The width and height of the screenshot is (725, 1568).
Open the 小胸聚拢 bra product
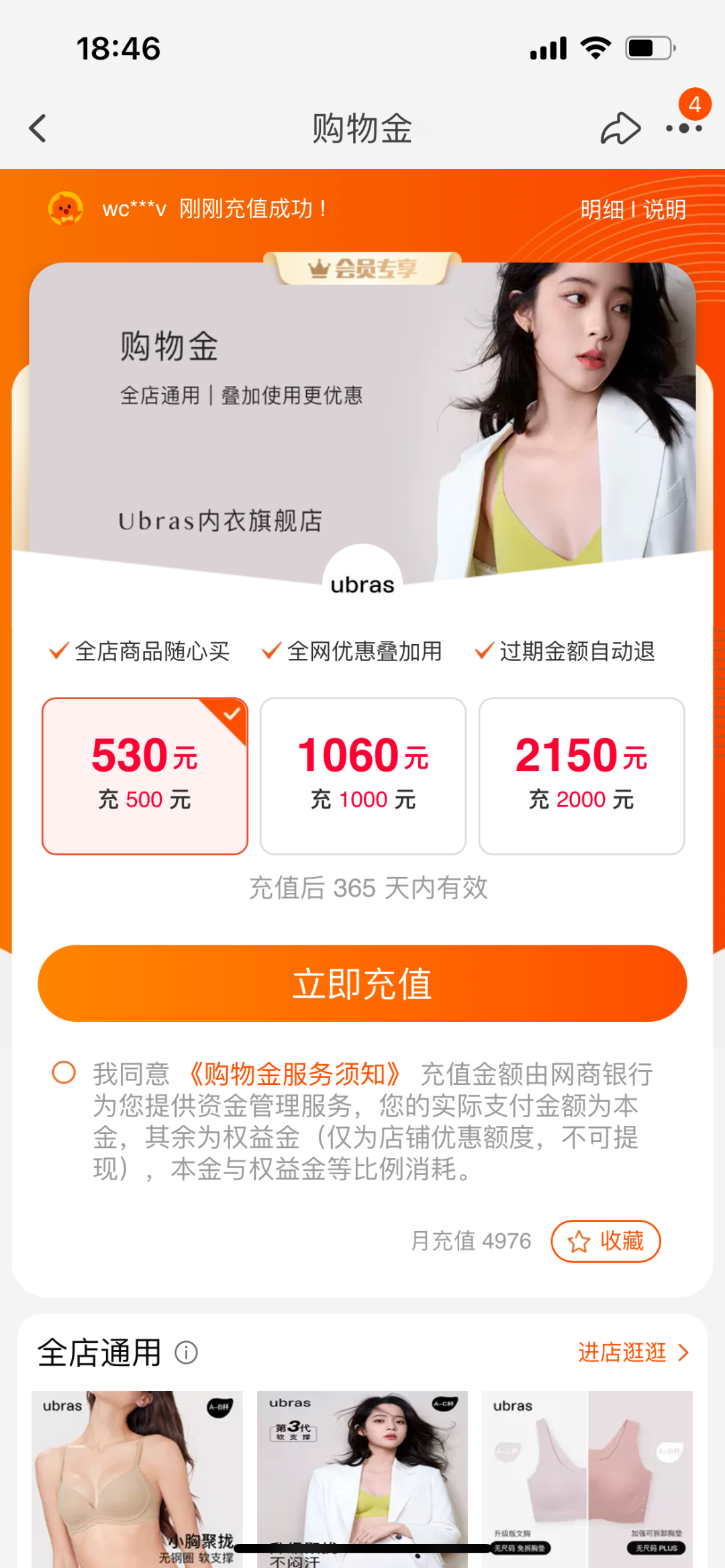(x=137, y=1476)
